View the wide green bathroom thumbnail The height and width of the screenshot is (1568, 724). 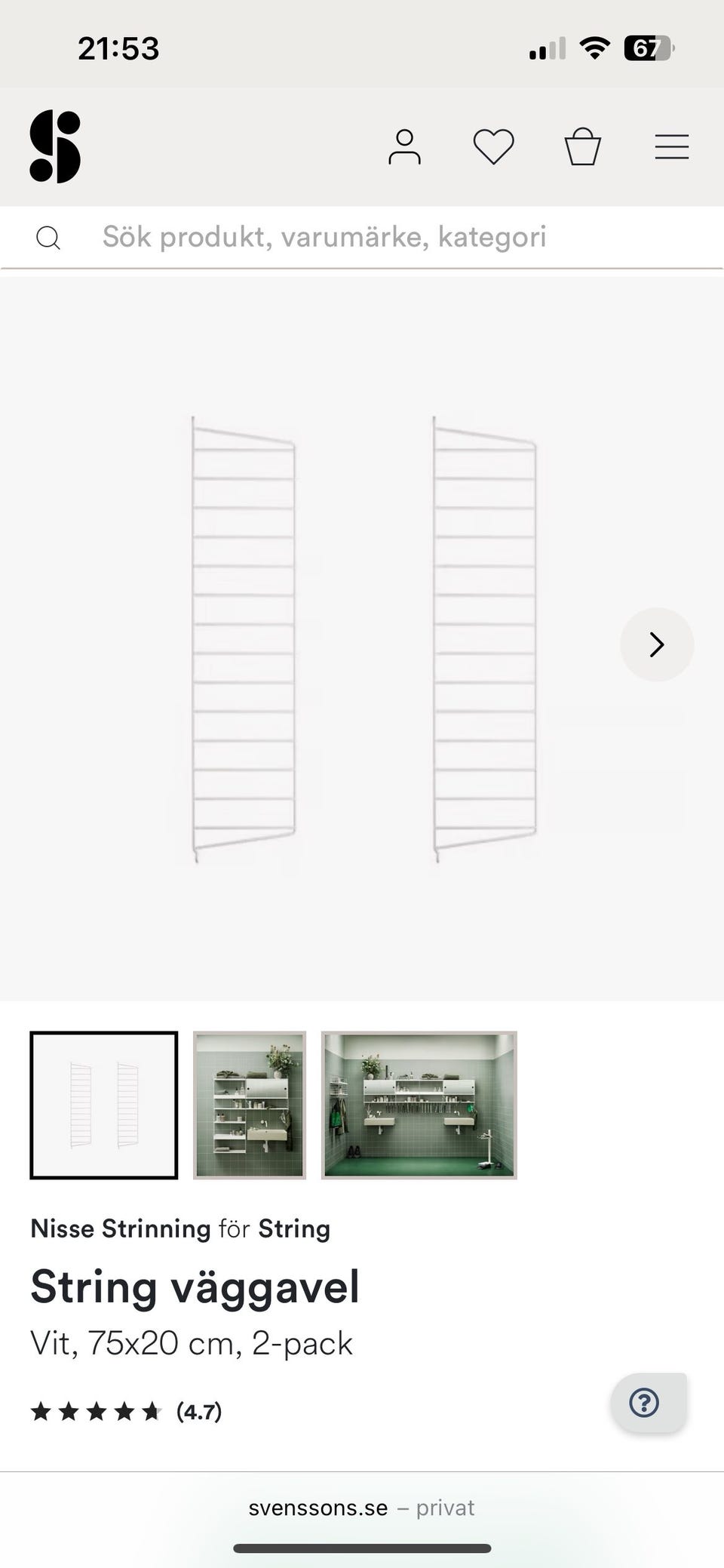click(419, 1105)
